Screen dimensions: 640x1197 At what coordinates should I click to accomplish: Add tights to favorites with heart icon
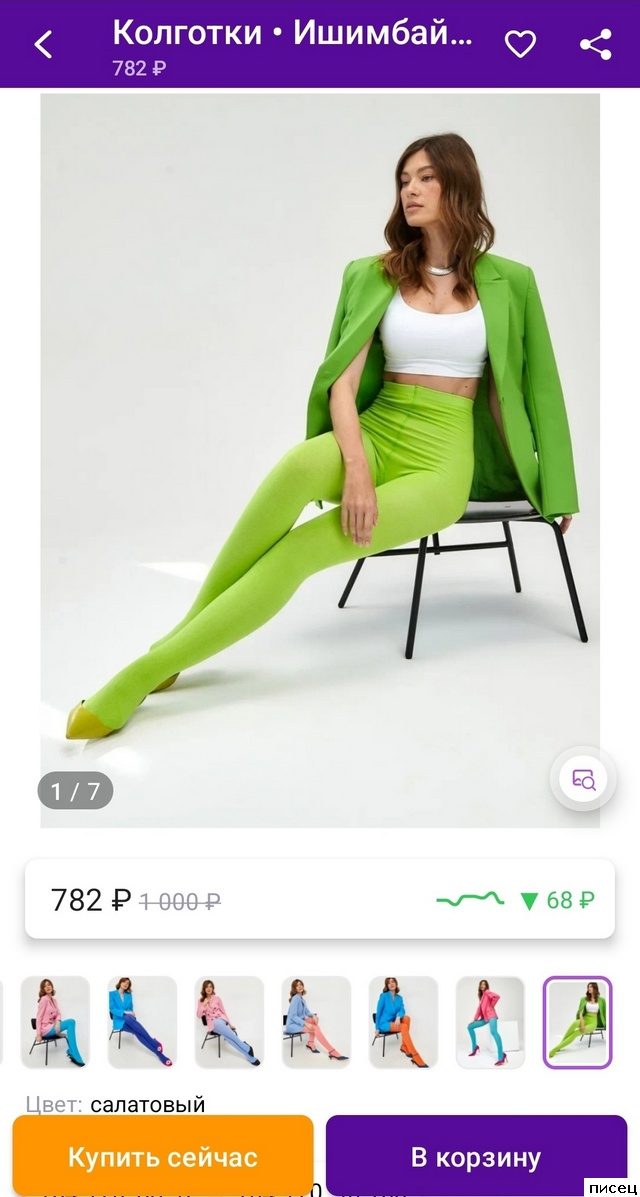[520, 44]
